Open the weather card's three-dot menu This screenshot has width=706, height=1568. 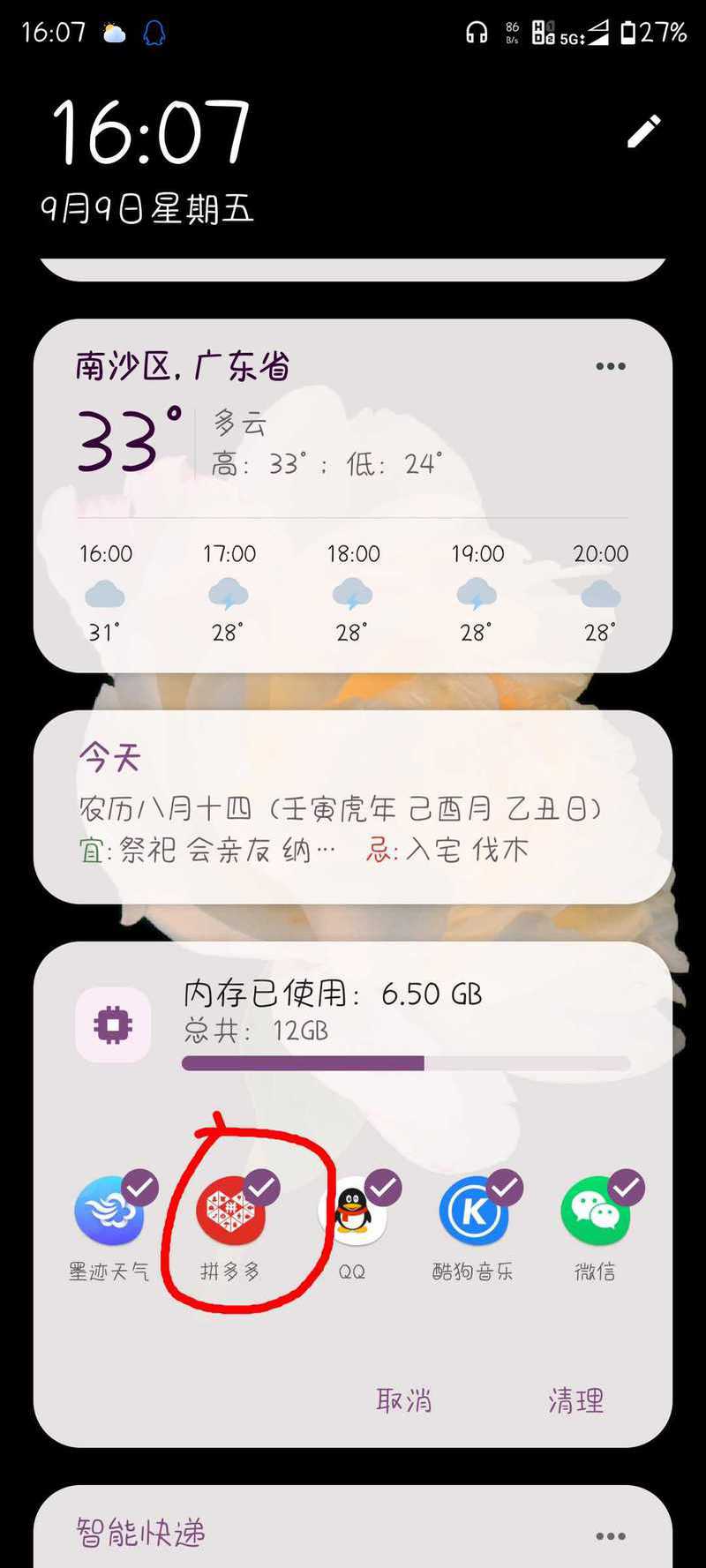610,366
